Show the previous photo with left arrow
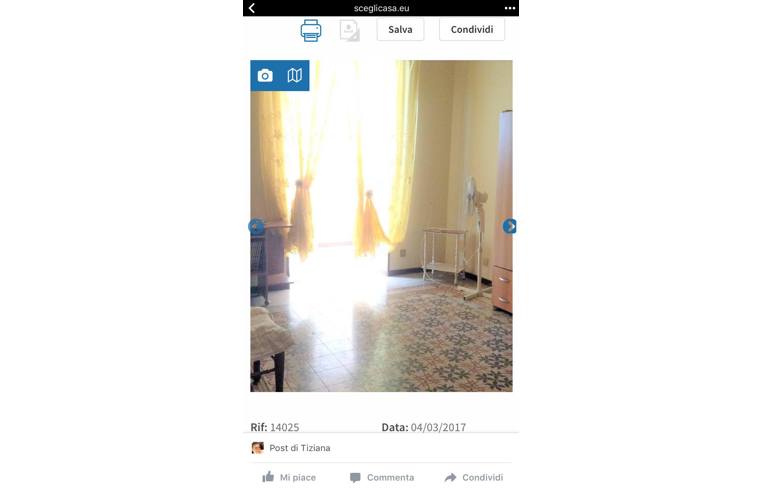The image size is (764, 492). 256,227
